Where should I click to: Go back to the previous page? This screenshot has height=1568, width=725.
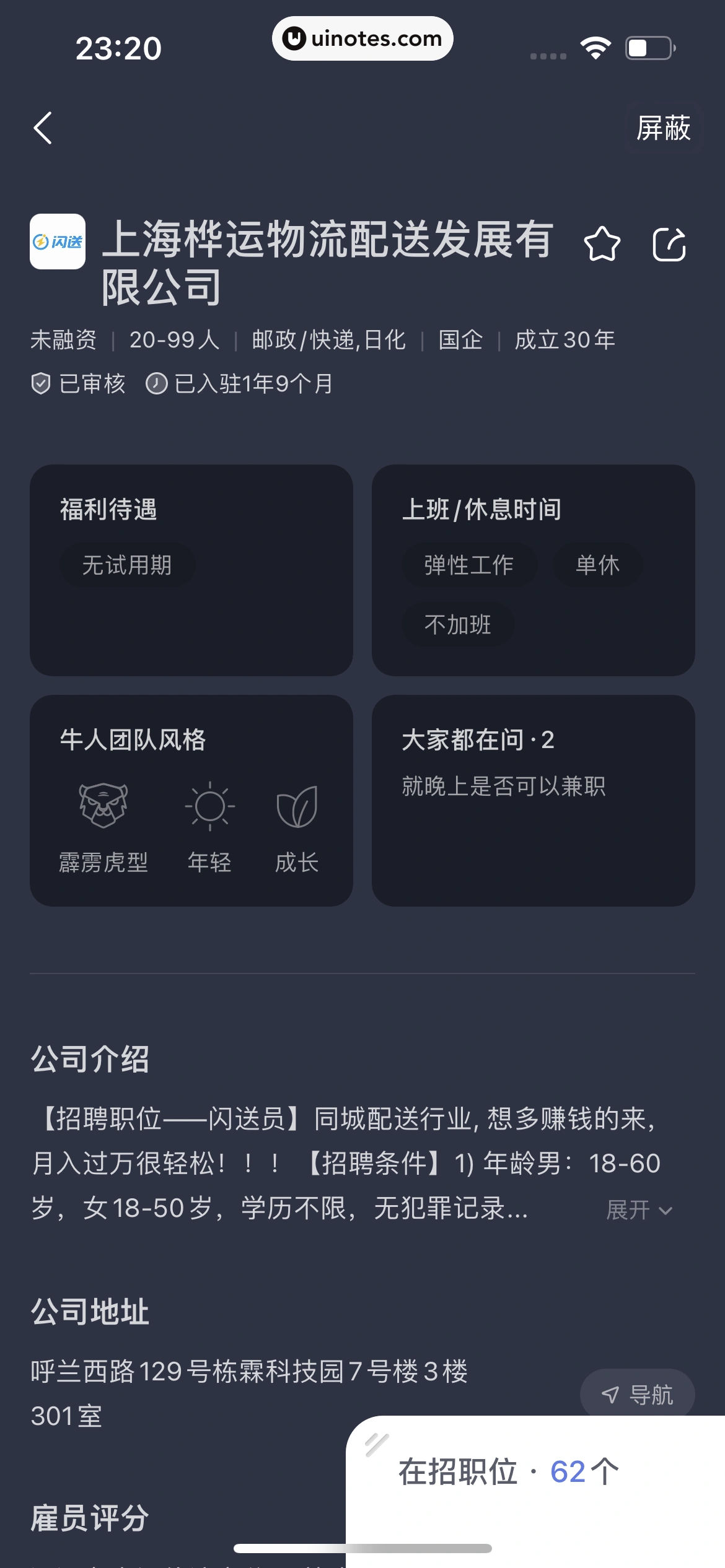pyautogui.click(x=43, y=128)
